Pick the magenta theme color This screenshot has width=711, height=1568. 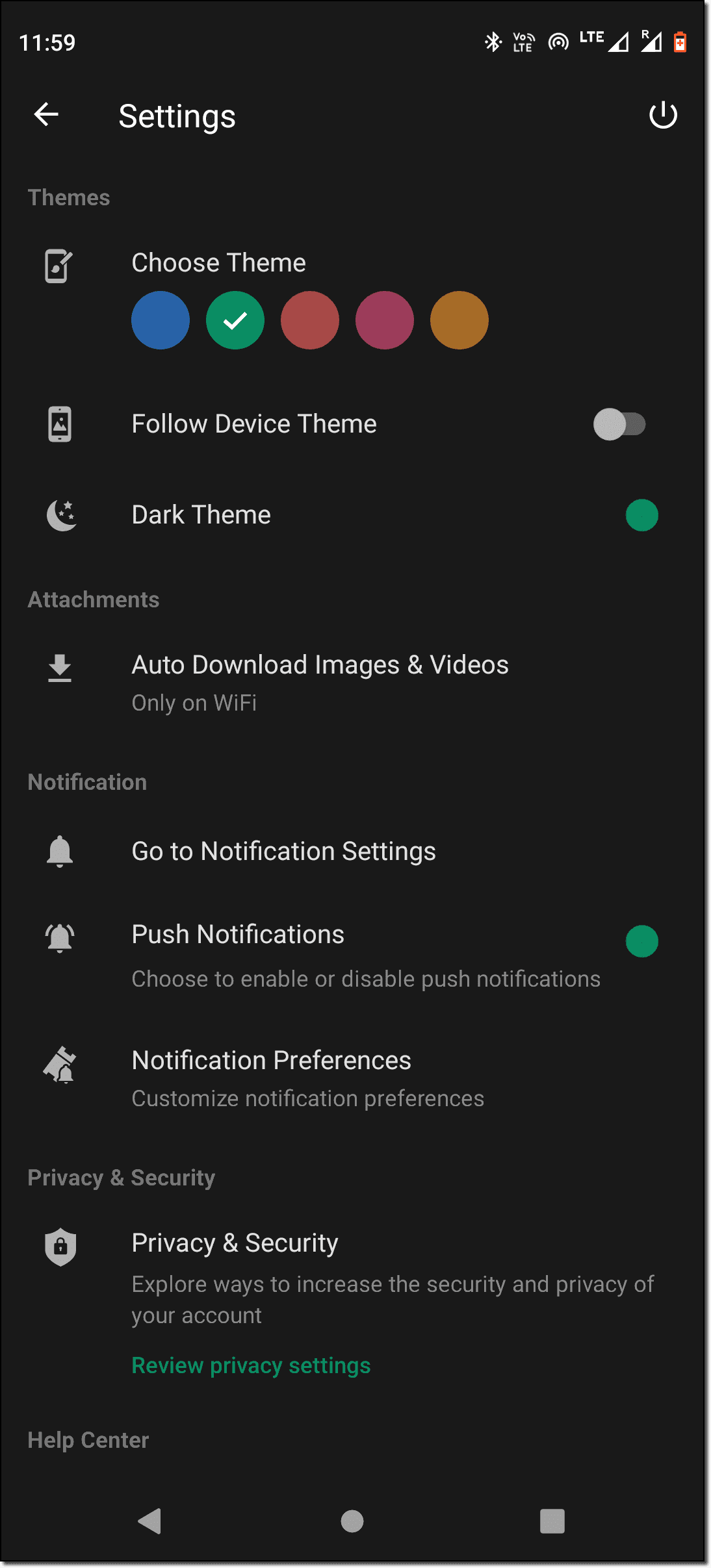(x=385, y=320)
